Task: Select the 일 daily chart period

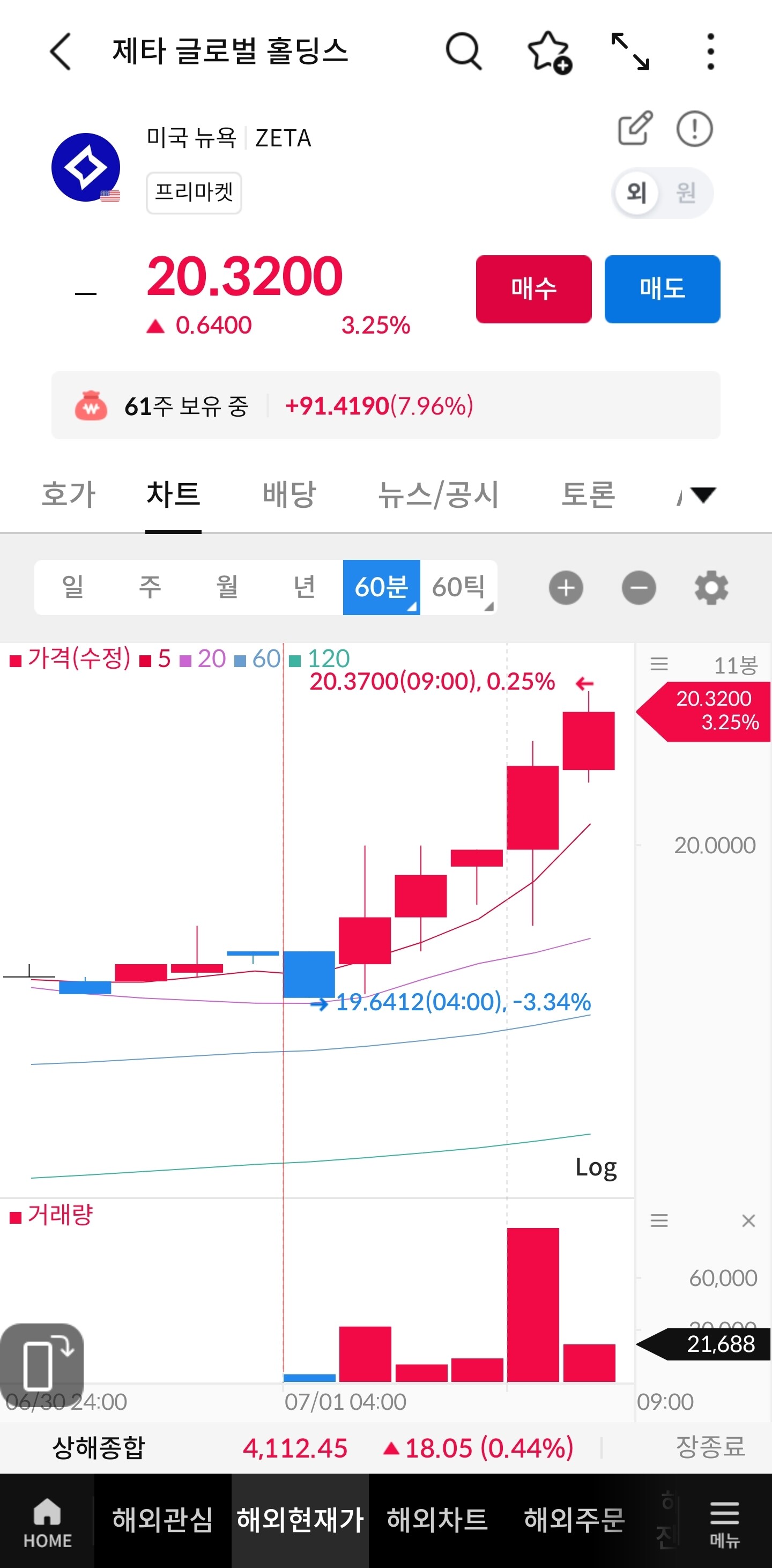Action: 72,587
